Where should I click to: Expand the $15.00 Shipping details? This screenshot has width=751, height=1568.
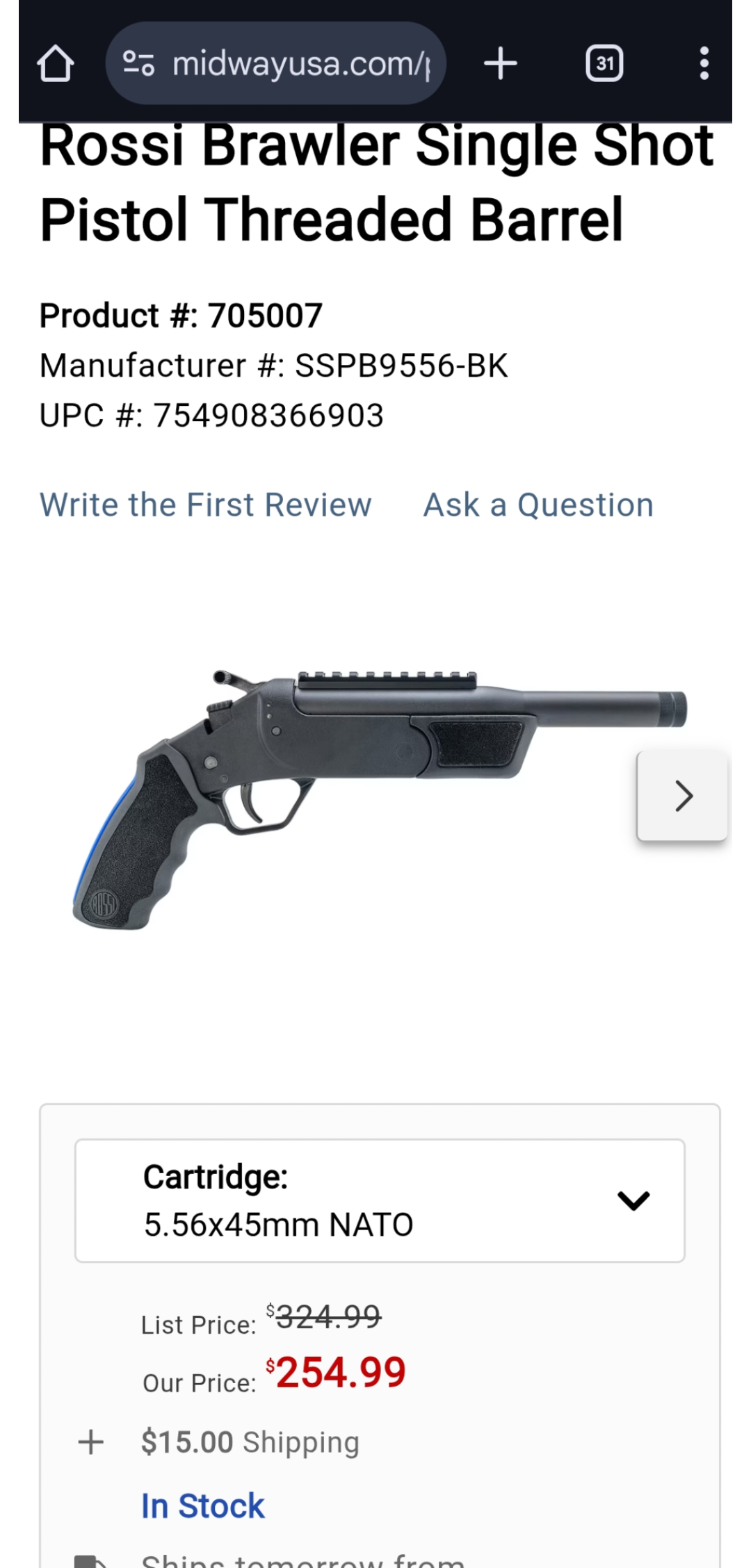pos(91,1442)
